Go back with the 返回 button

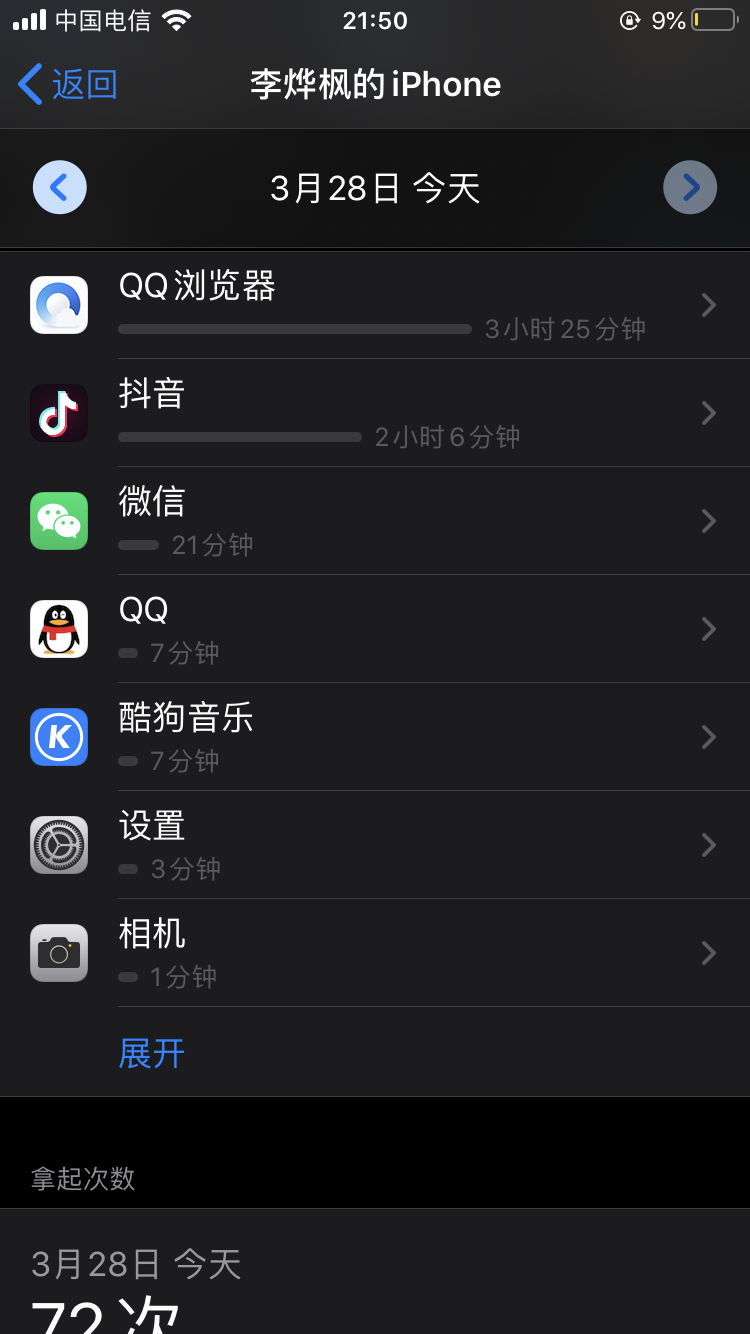tap(68, 85)
